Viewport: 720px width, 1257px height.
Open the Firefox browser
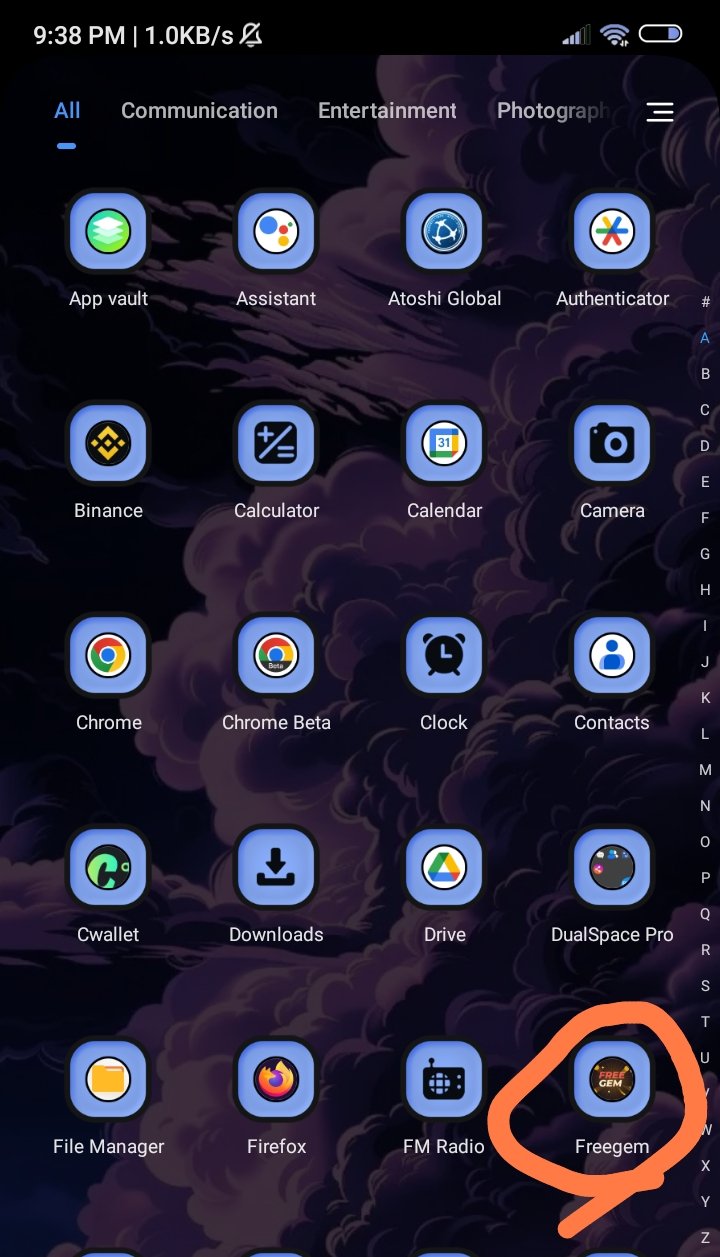pos(276,1081)
